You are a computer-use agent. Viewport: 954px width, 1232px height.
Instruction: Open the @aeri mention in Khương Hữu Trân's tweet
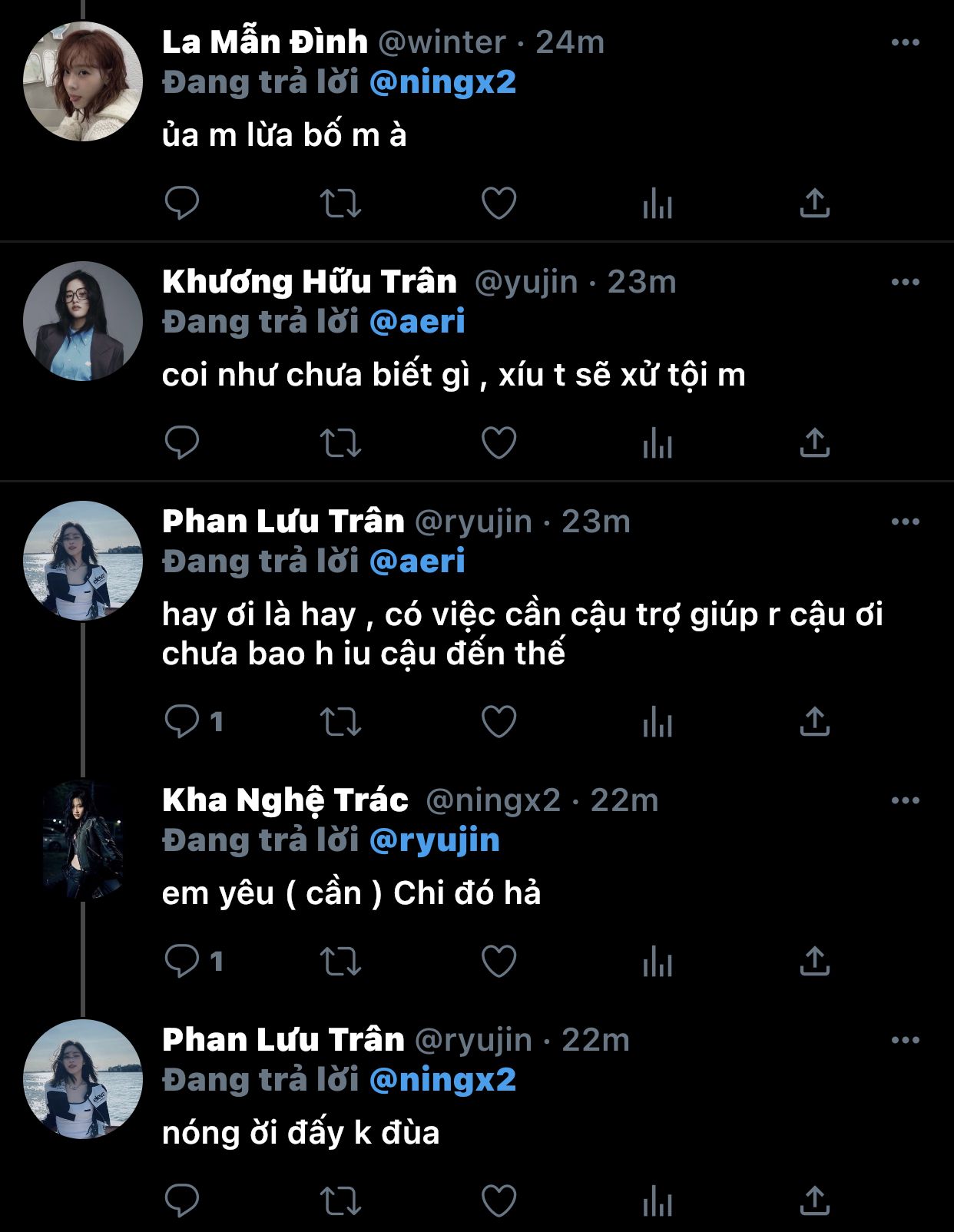pos(417,322)
